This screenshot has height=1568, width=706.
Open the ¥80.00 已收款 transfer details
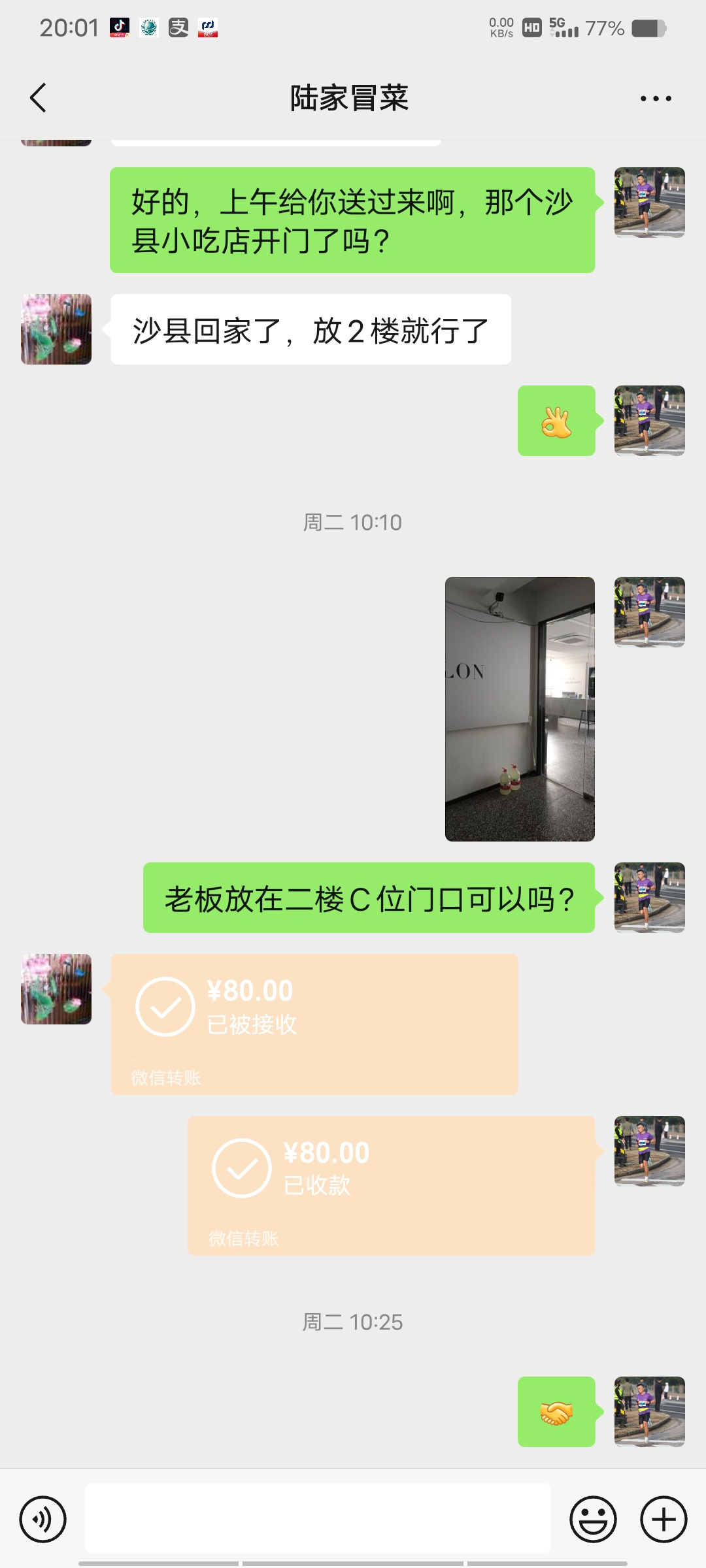pos(391,1185)
